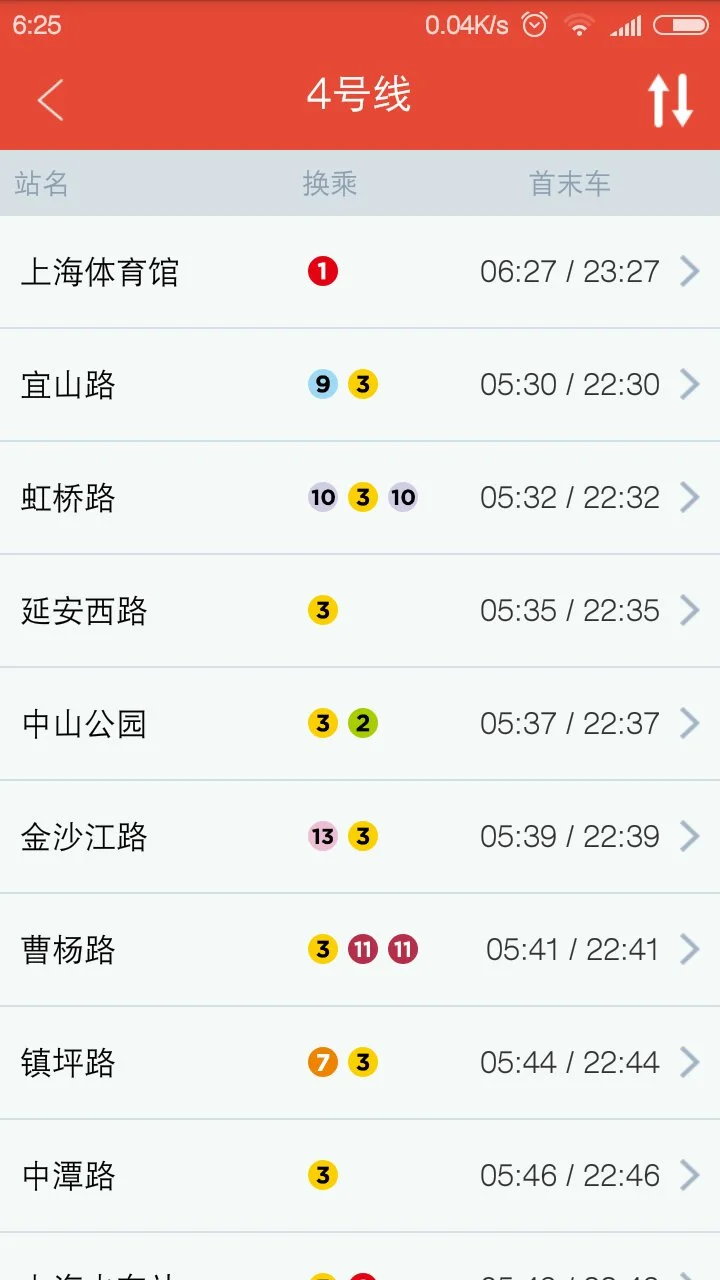Image resolution: width=720 pixels, height=1280 pixels.
Task: Expand details for 上海体育馆 station
Action: 690,271
